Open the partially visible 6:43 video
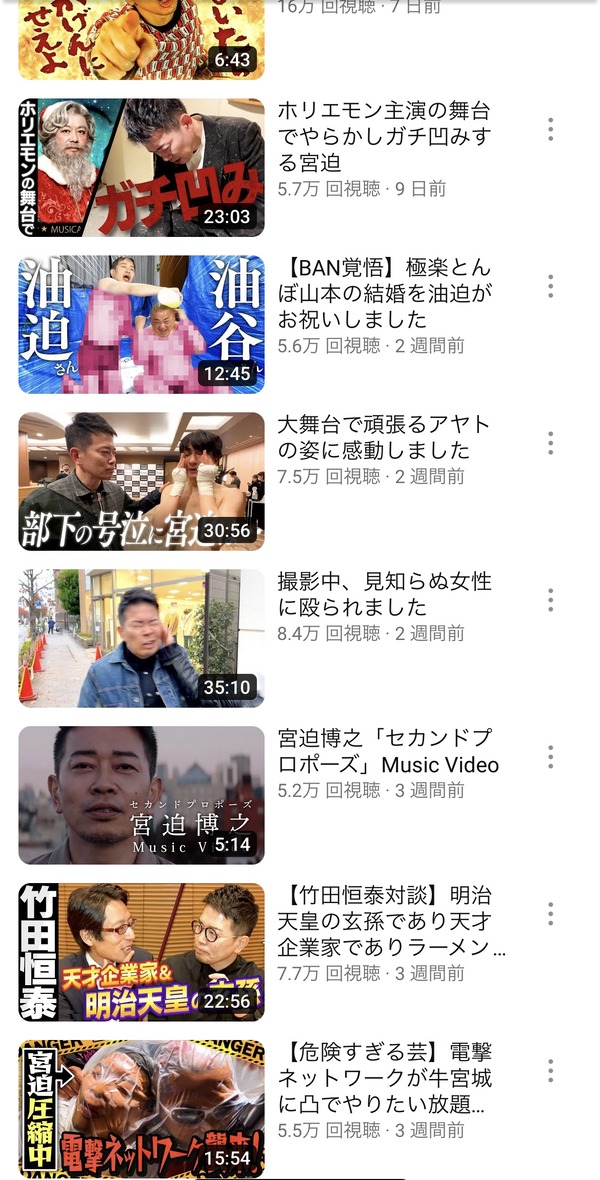Viewport: 600px width, 1180px height. click(x=142, y=39)
